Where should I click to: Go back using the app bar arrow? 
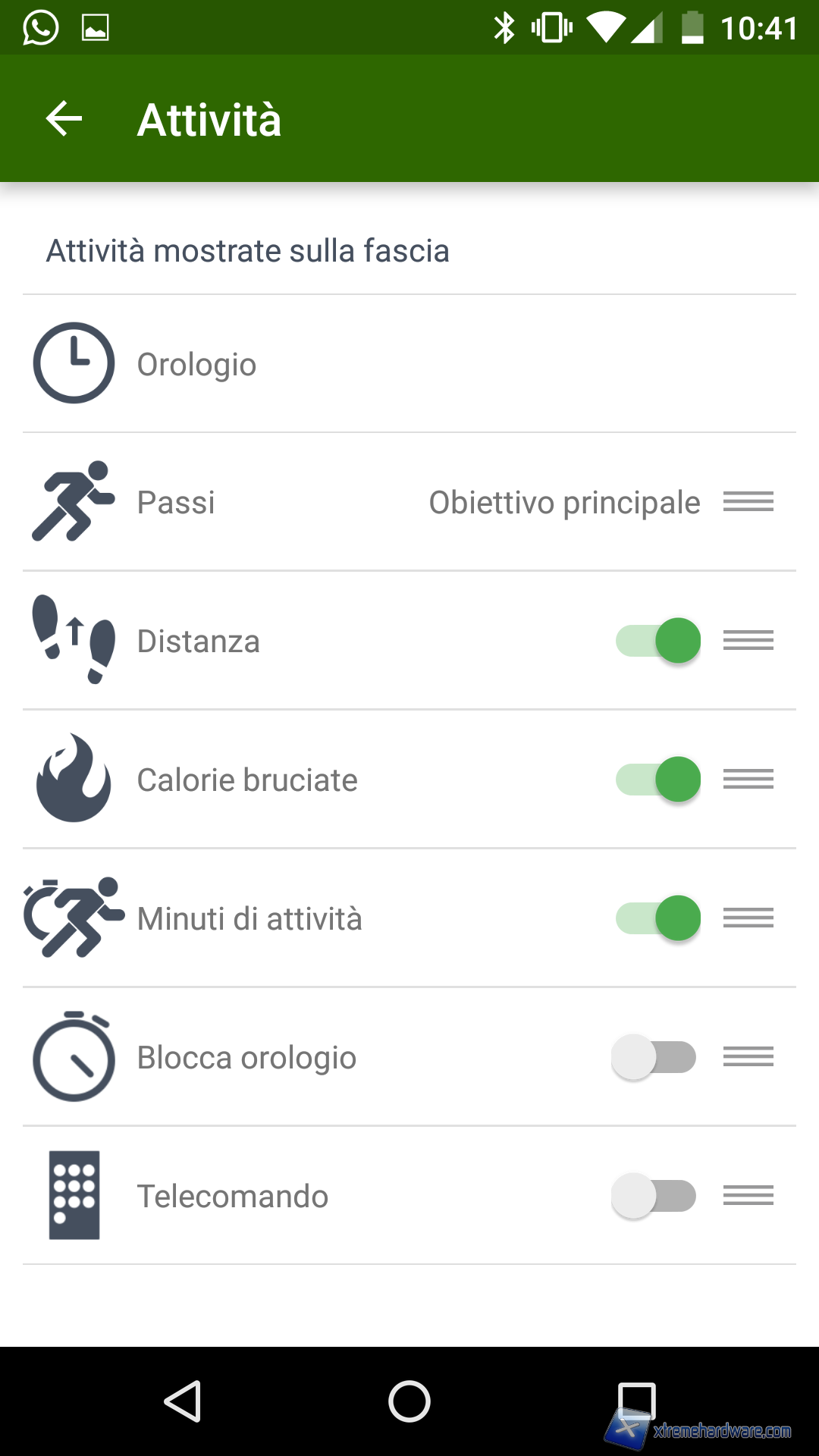tap(64, 119)
